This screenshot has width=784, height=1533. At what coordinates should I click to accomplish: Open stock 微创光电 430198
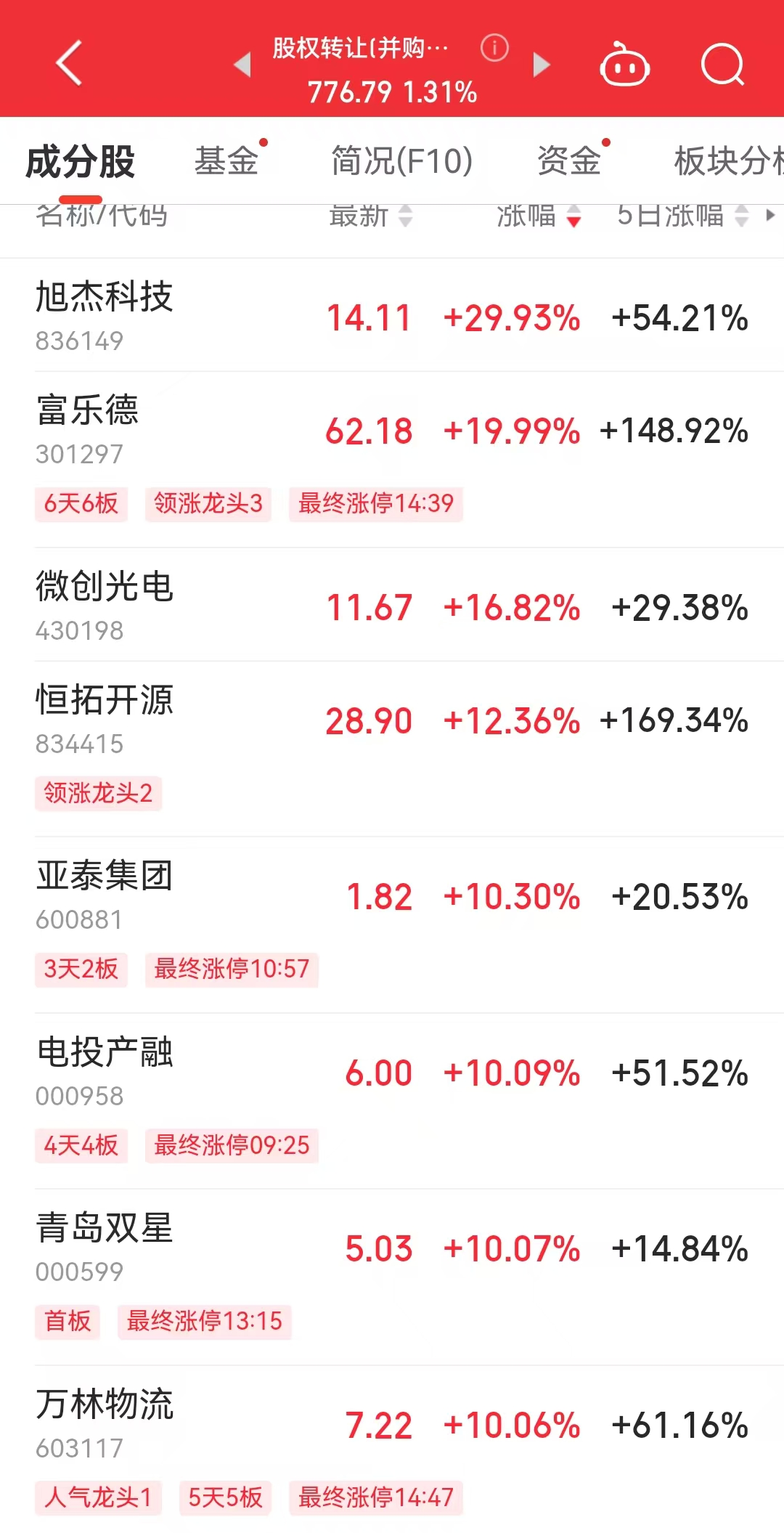[105, 604]
